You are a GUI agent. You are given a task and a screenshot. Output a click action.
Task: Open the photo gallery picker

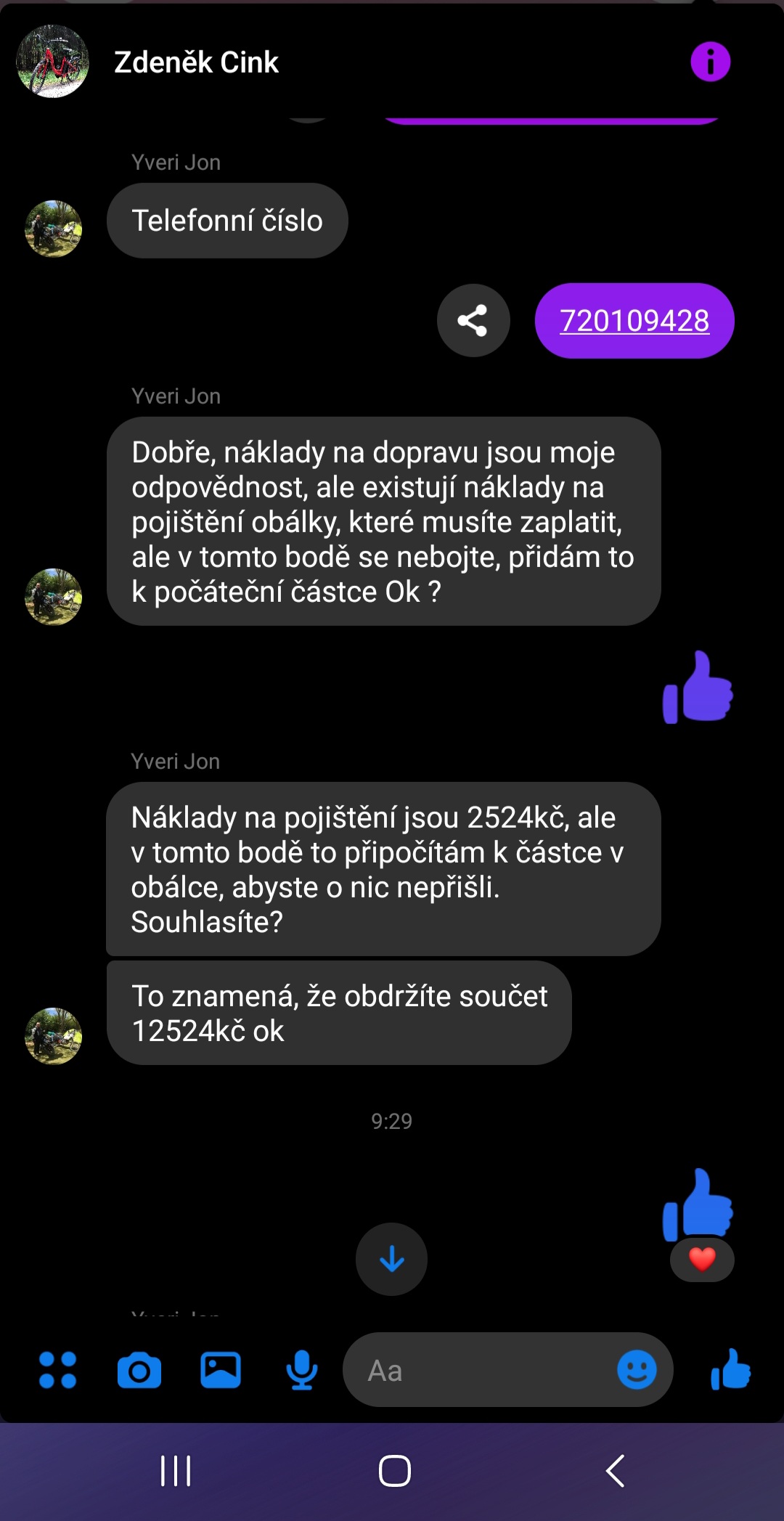click(221, 1370)
